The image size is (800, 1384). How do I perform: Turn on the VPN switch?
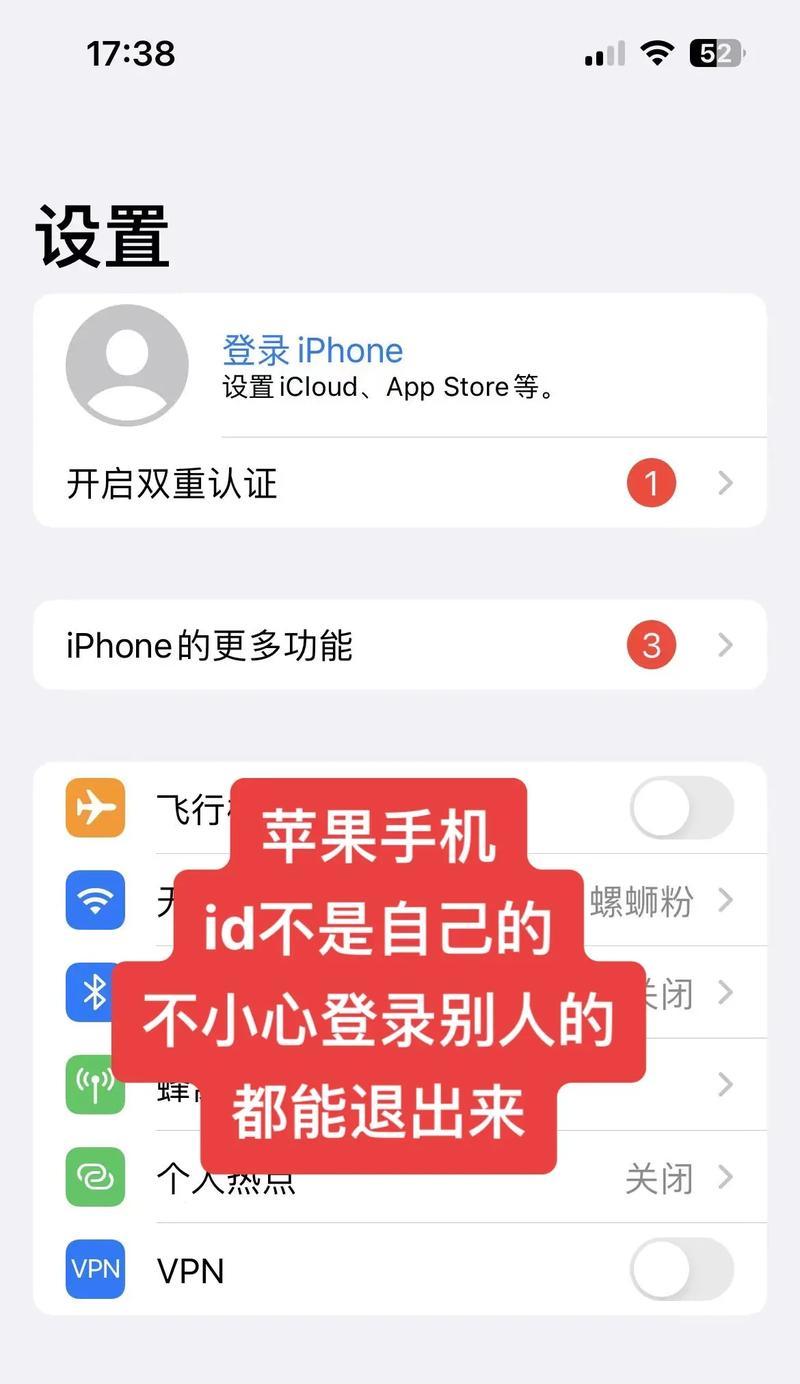pos(682,1269)
